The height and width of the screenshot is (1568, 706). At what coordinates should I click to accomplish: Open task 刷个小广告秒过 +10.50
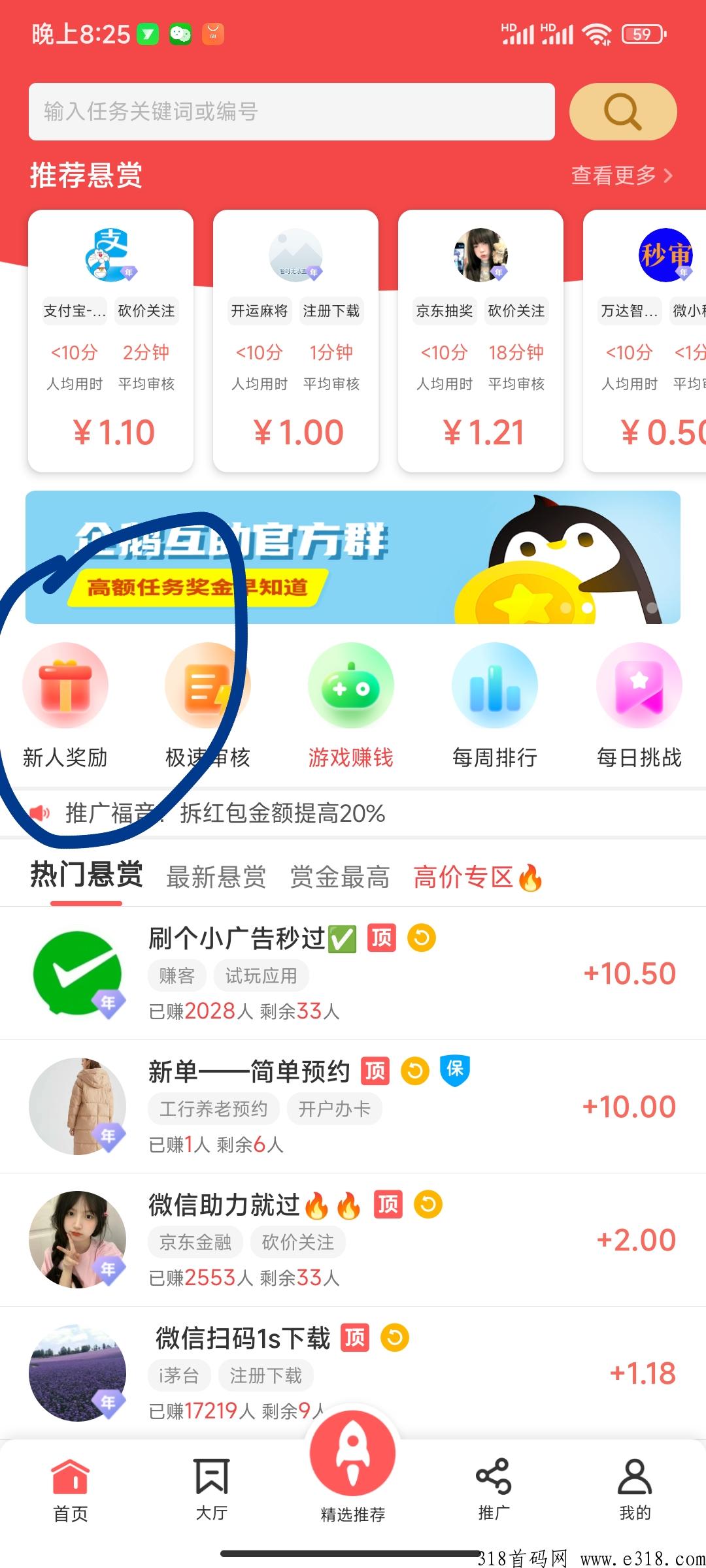pos(353,973)
